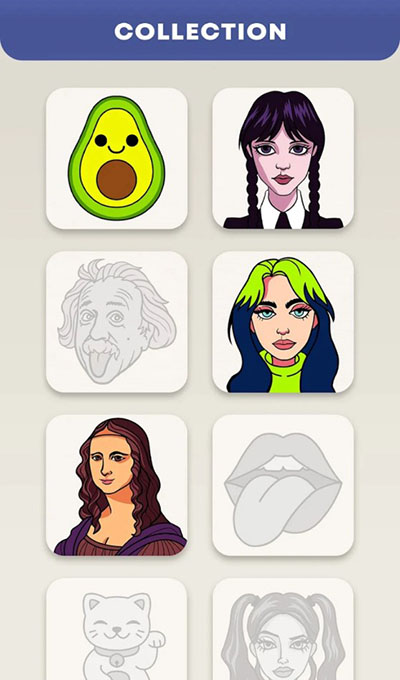Open the black-braided girl portrait tile

tap(283, 158)
